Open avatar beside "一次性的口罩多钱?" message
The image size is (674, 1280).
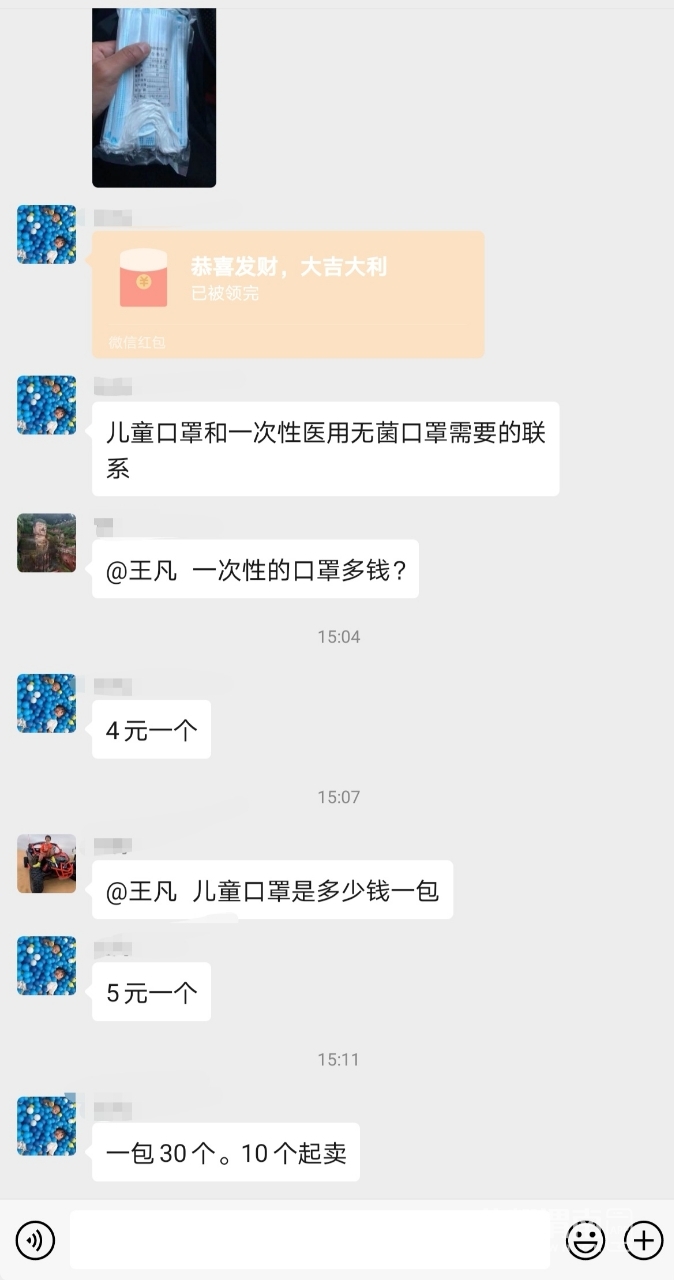(47, 543)
